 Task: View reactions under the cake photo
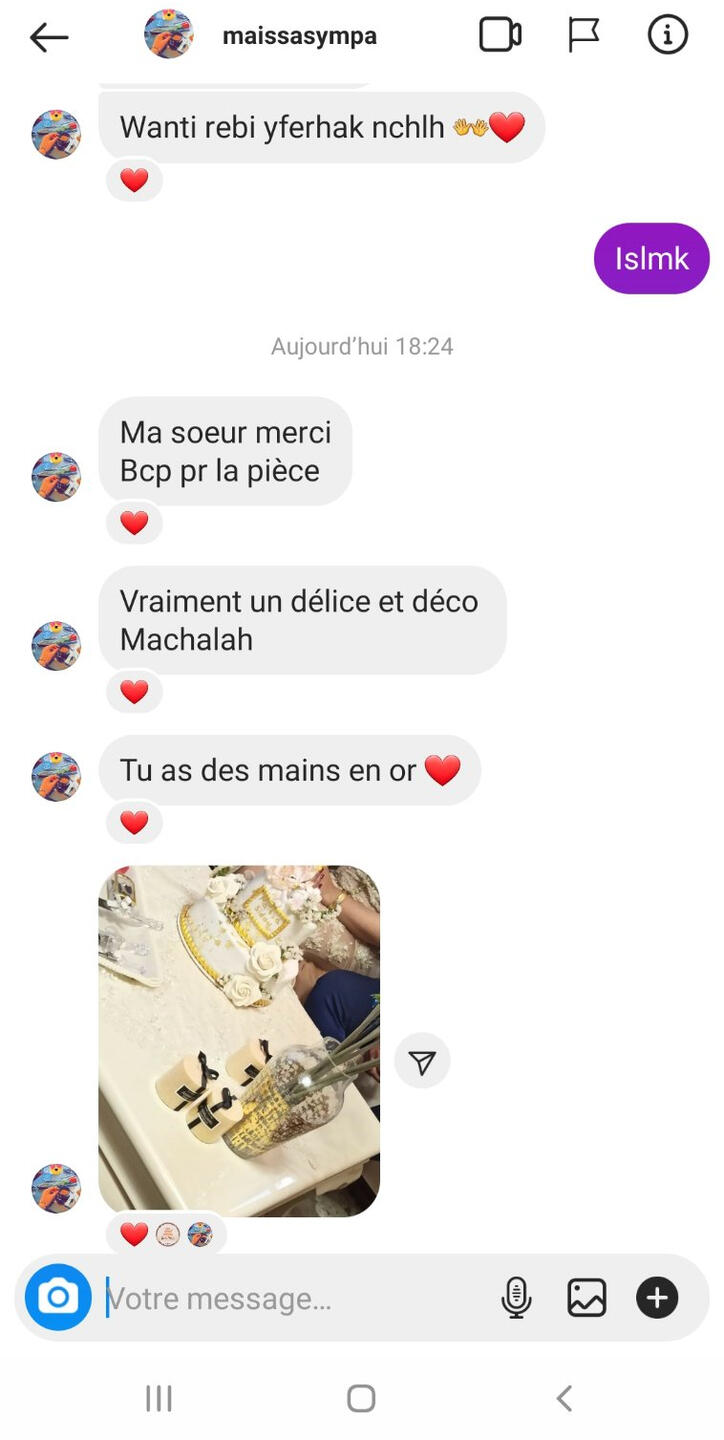point(167,1235)
